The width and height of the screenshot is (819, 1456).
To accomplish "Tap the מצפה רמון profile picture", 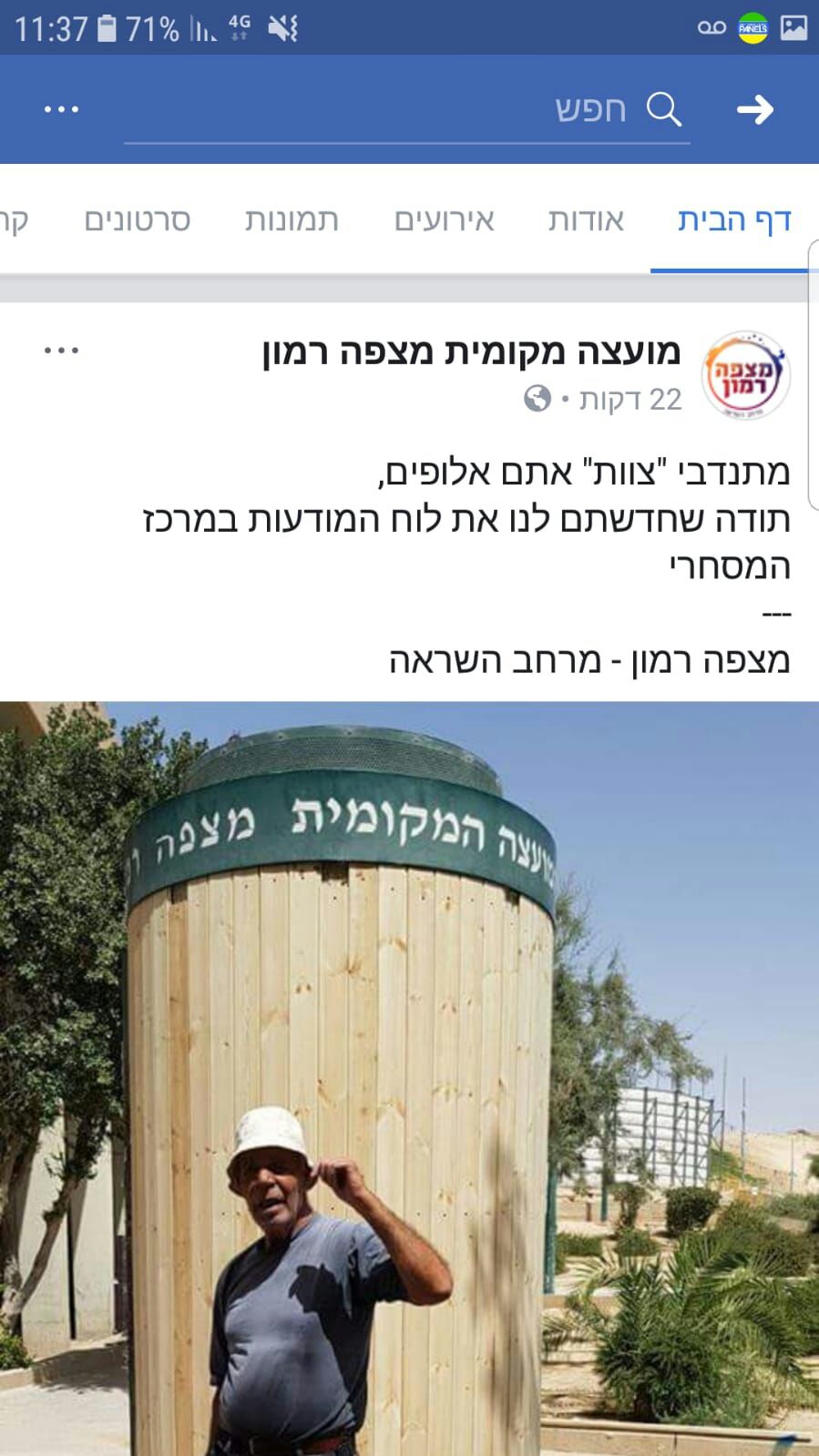I will (745, 375).
